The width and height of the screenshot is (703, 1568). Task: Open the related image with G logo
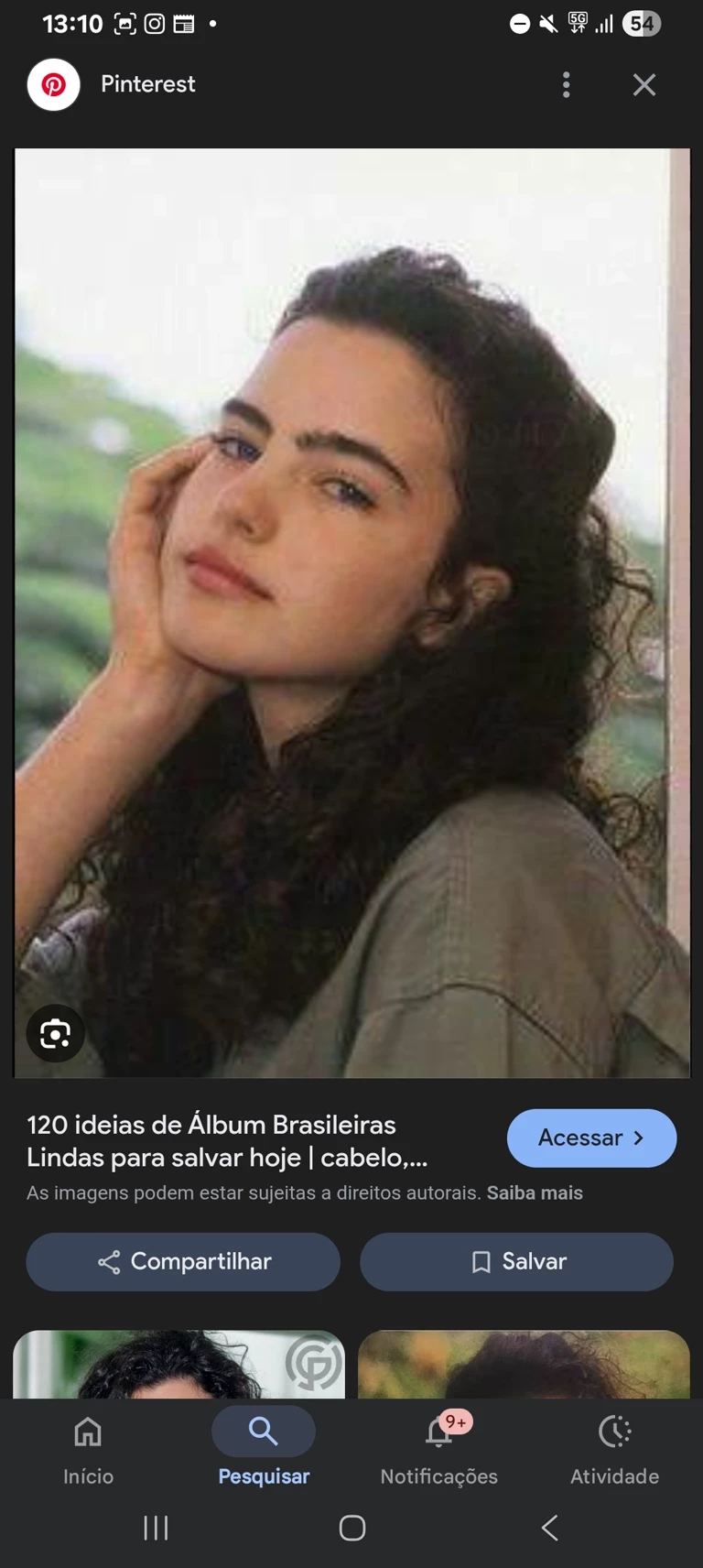pyautogui.click(x=179, y=1364)
